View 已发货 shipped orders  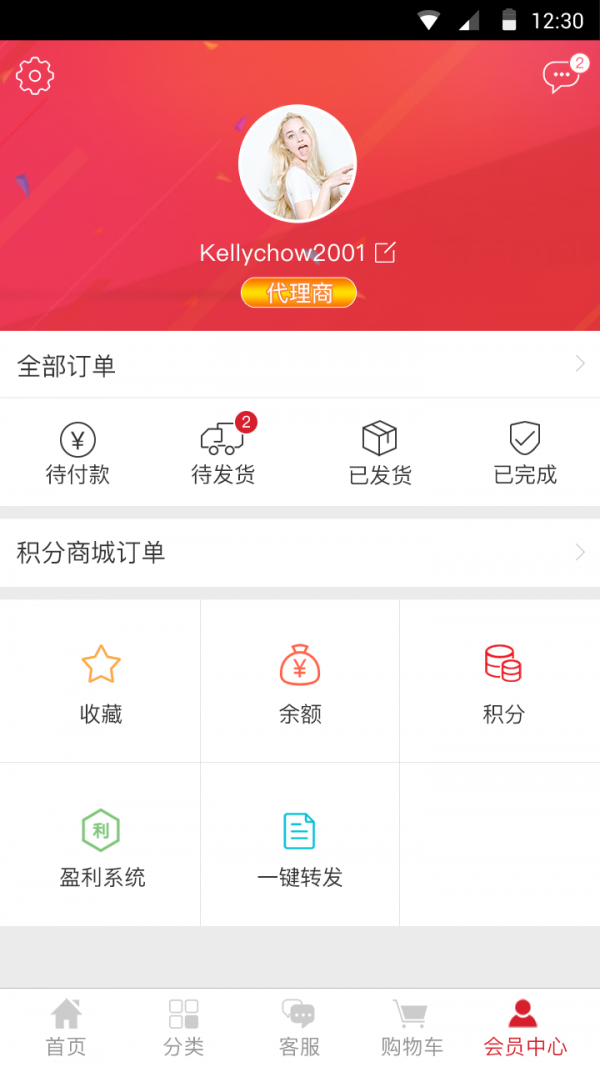380,453
